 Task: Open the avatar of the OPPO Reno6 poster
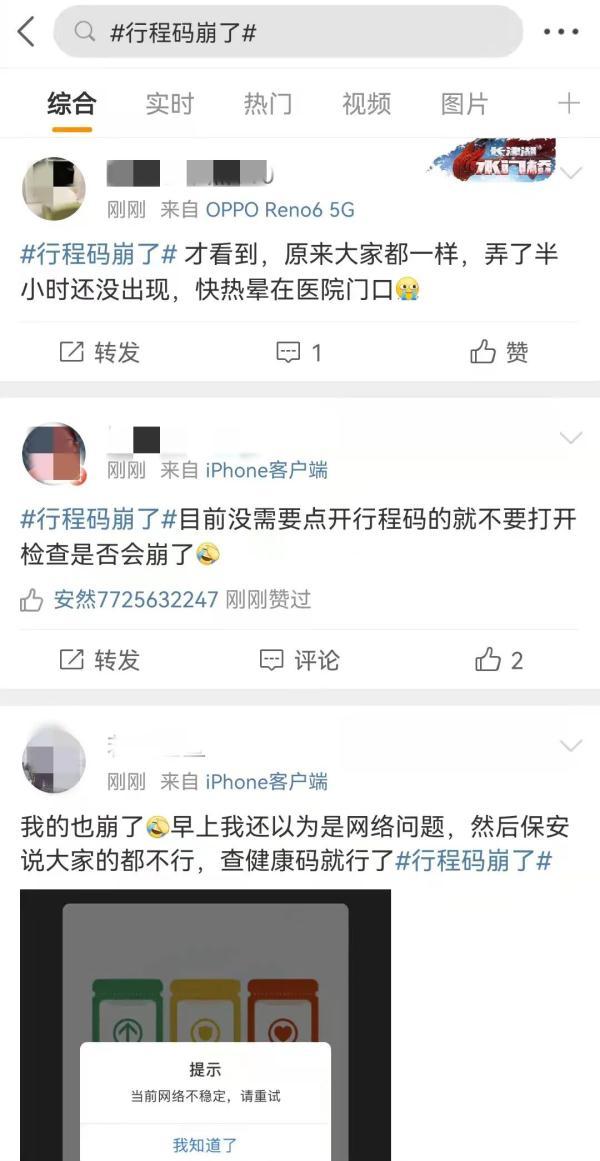click(53, 189)
